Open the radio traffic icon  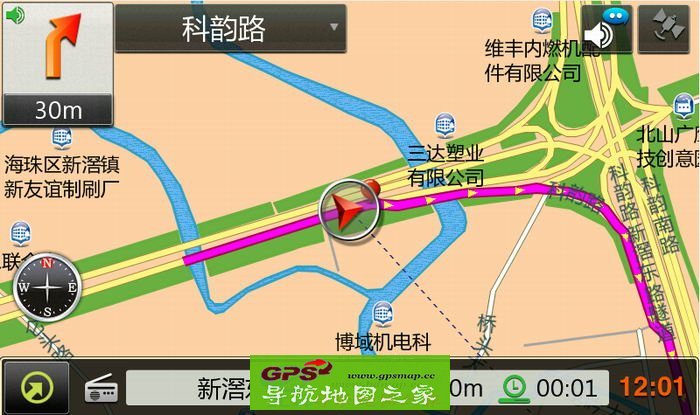(100, 388)
